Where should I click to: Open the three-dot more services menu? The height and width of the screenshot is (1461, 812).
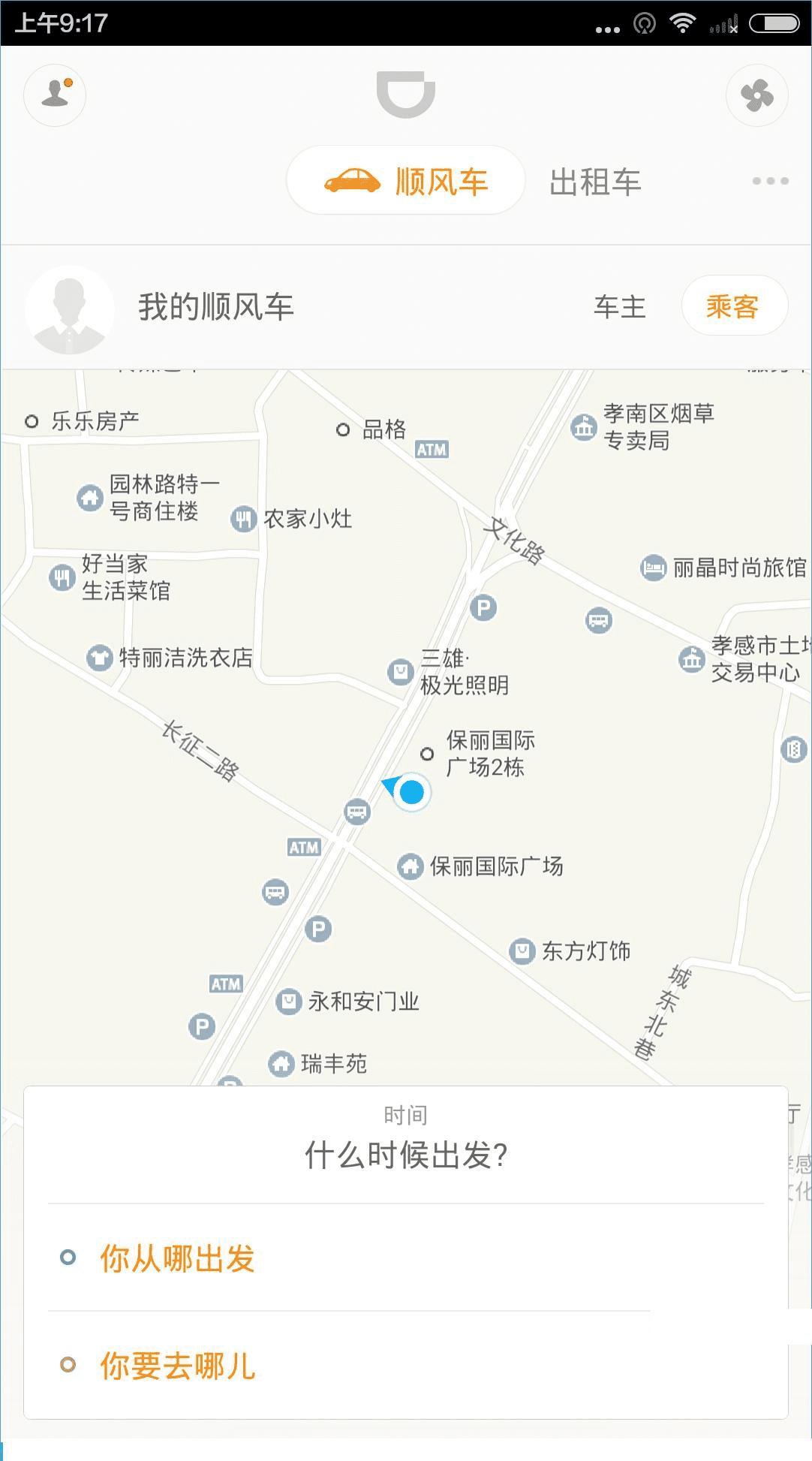770,181
